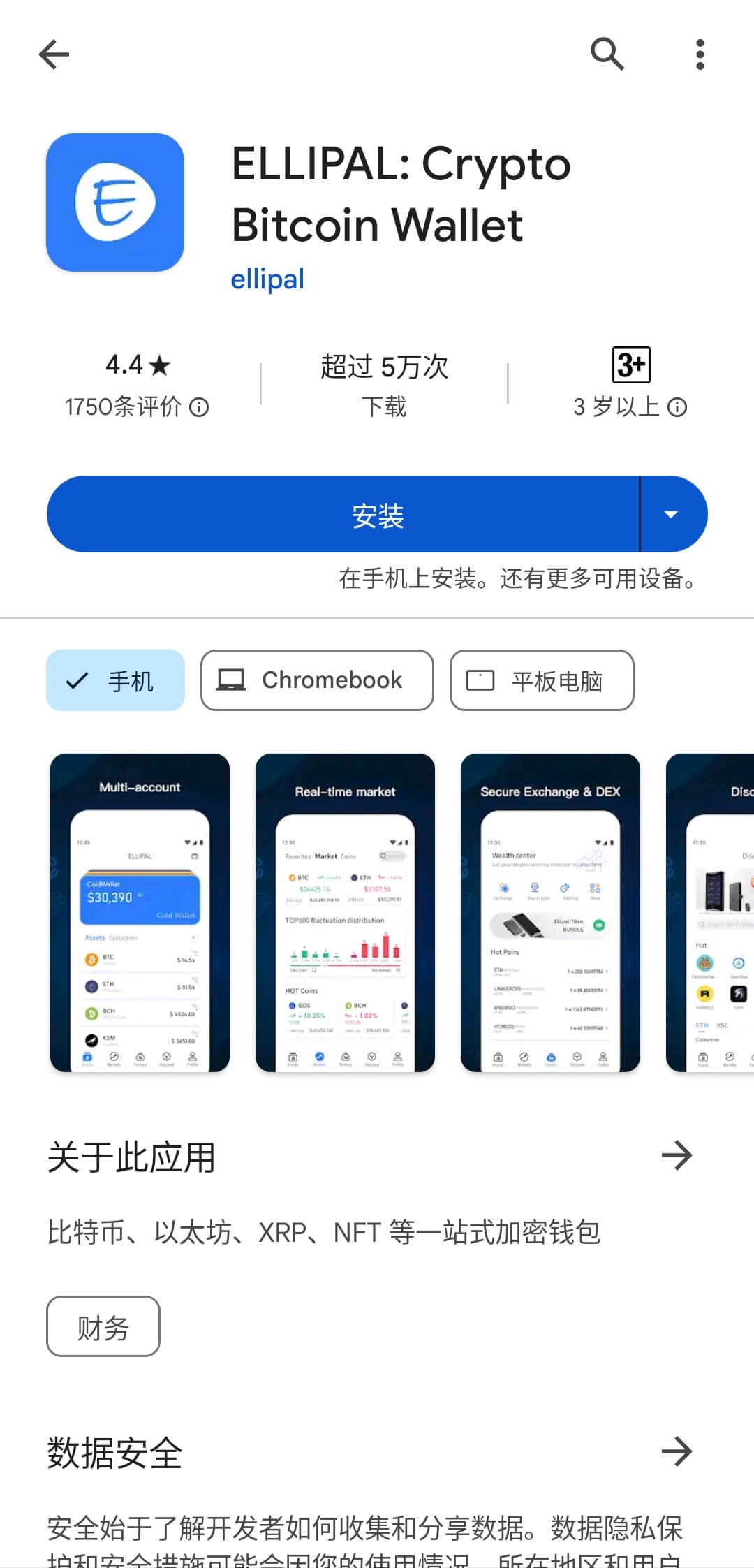Enlarge the Secure Exchange & DEX screenshot

tap(550, 912)
